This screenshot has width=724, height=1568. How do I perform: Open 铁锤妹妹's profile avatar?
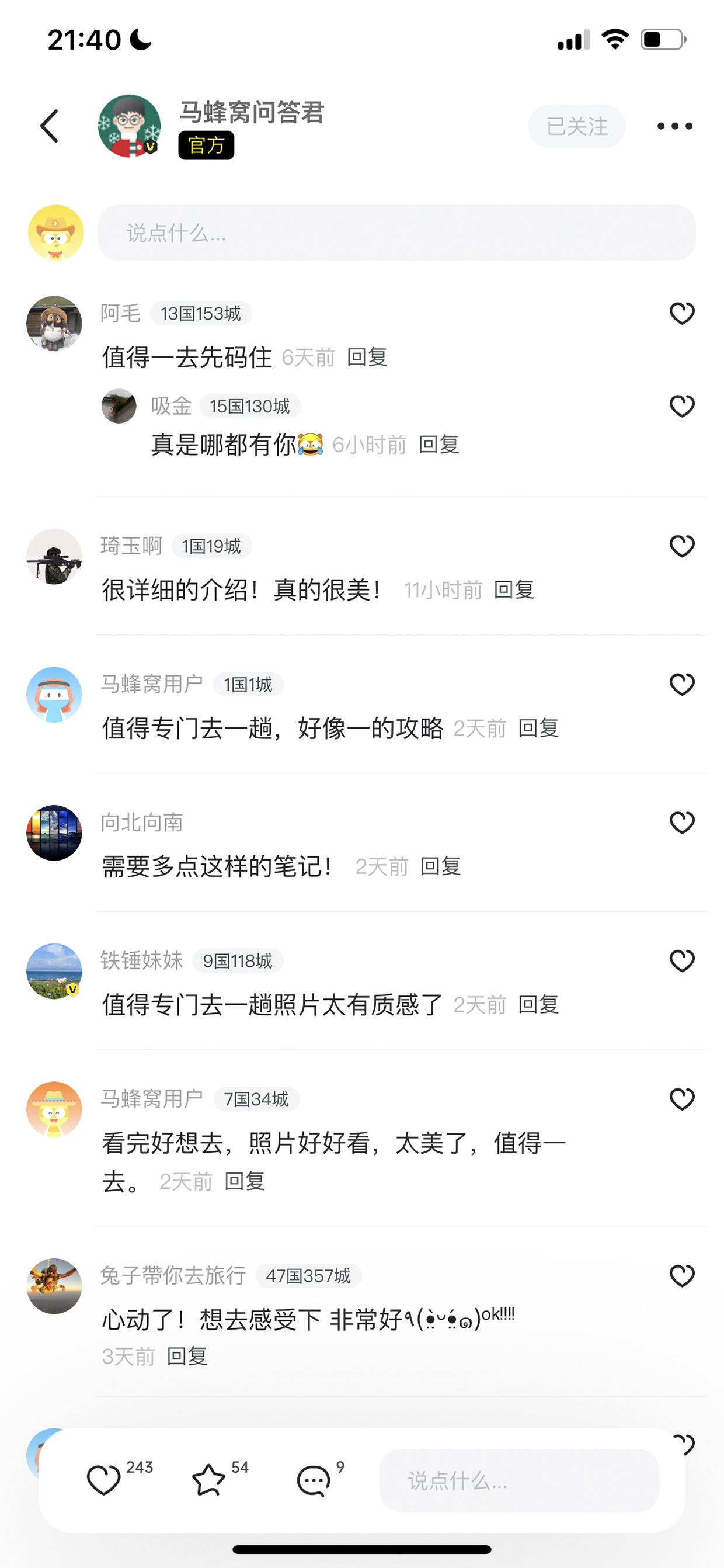54,971
